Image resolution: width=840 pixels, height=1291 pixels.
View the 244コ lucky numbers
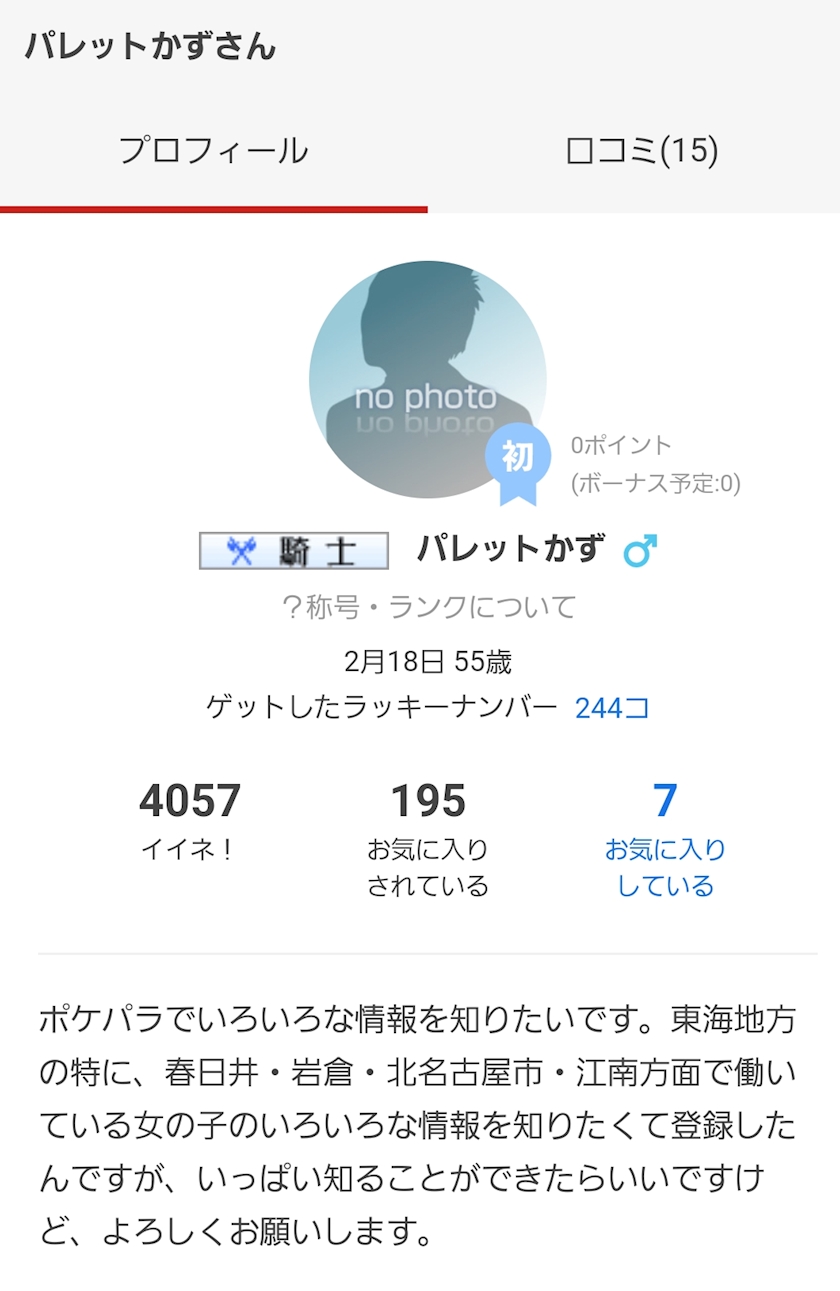click(x=612, y=708)
